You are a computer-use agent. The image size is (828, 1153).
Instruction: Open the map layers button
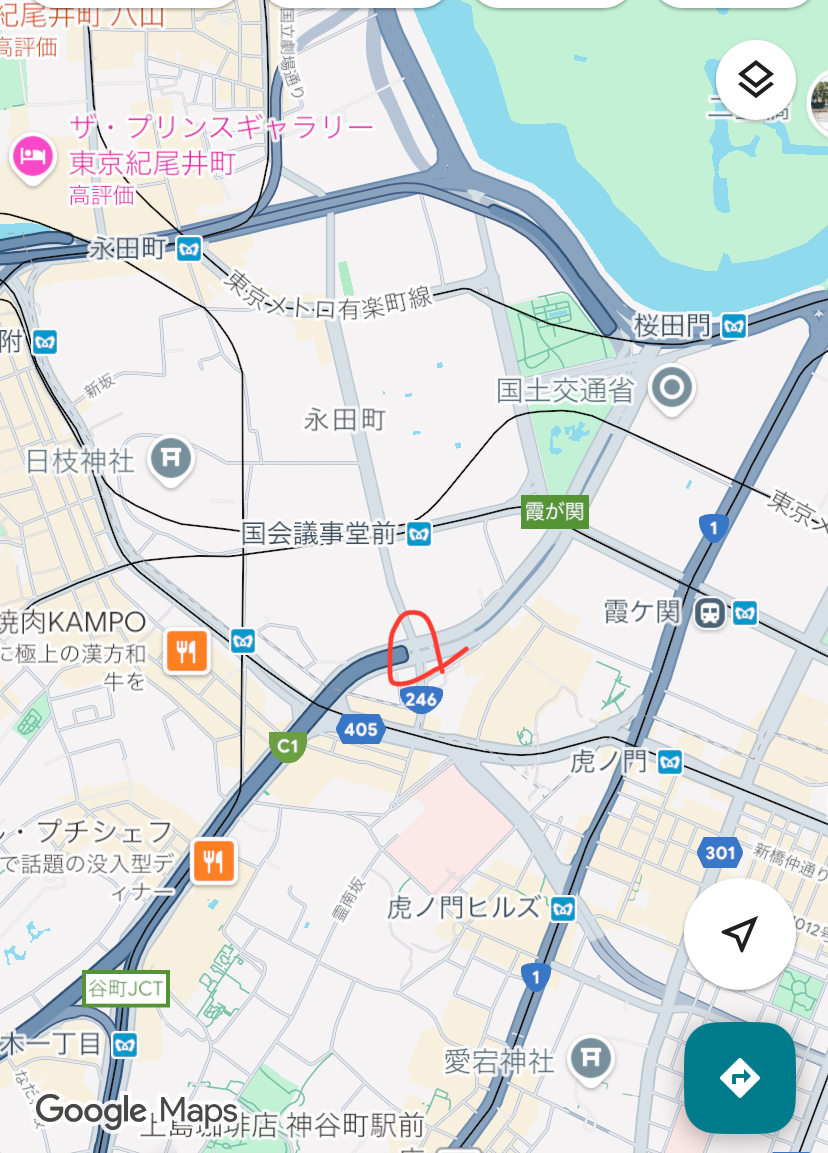point(756,79)
